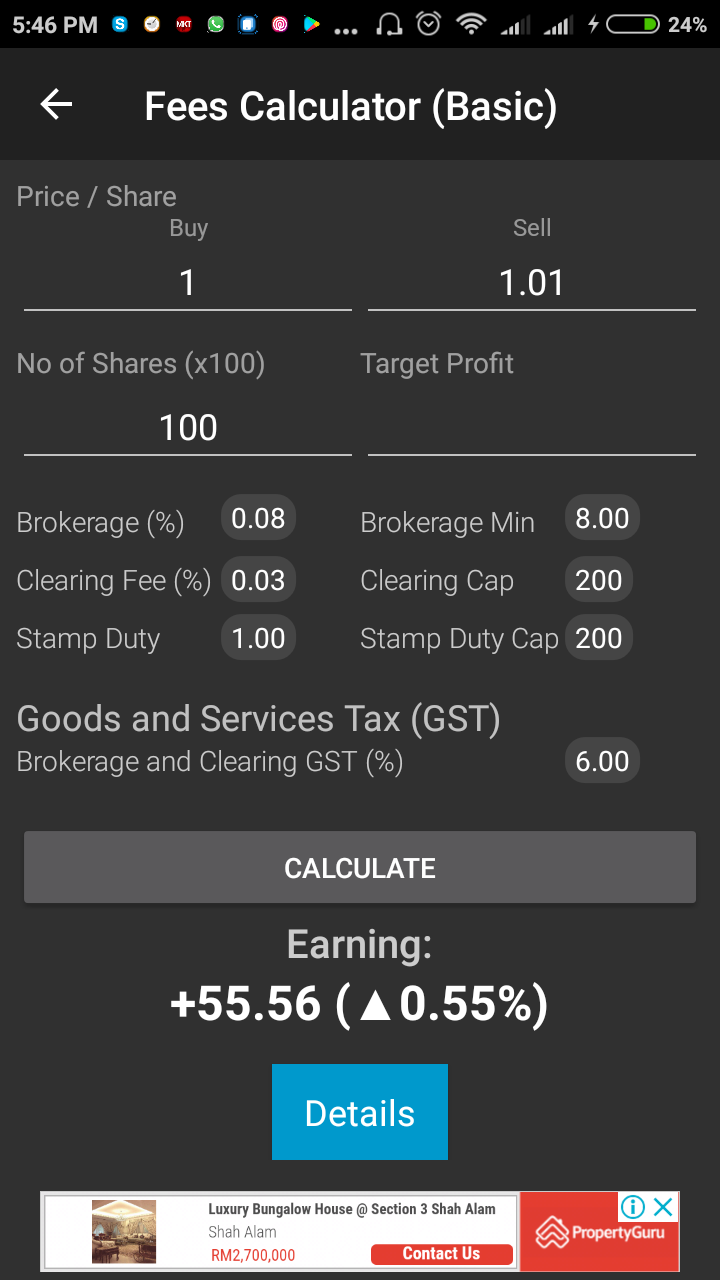The width and height of the screenshot is (720, 1280).
Task: Change the GST percentage 6.00
Action: [x=602, y=762]
